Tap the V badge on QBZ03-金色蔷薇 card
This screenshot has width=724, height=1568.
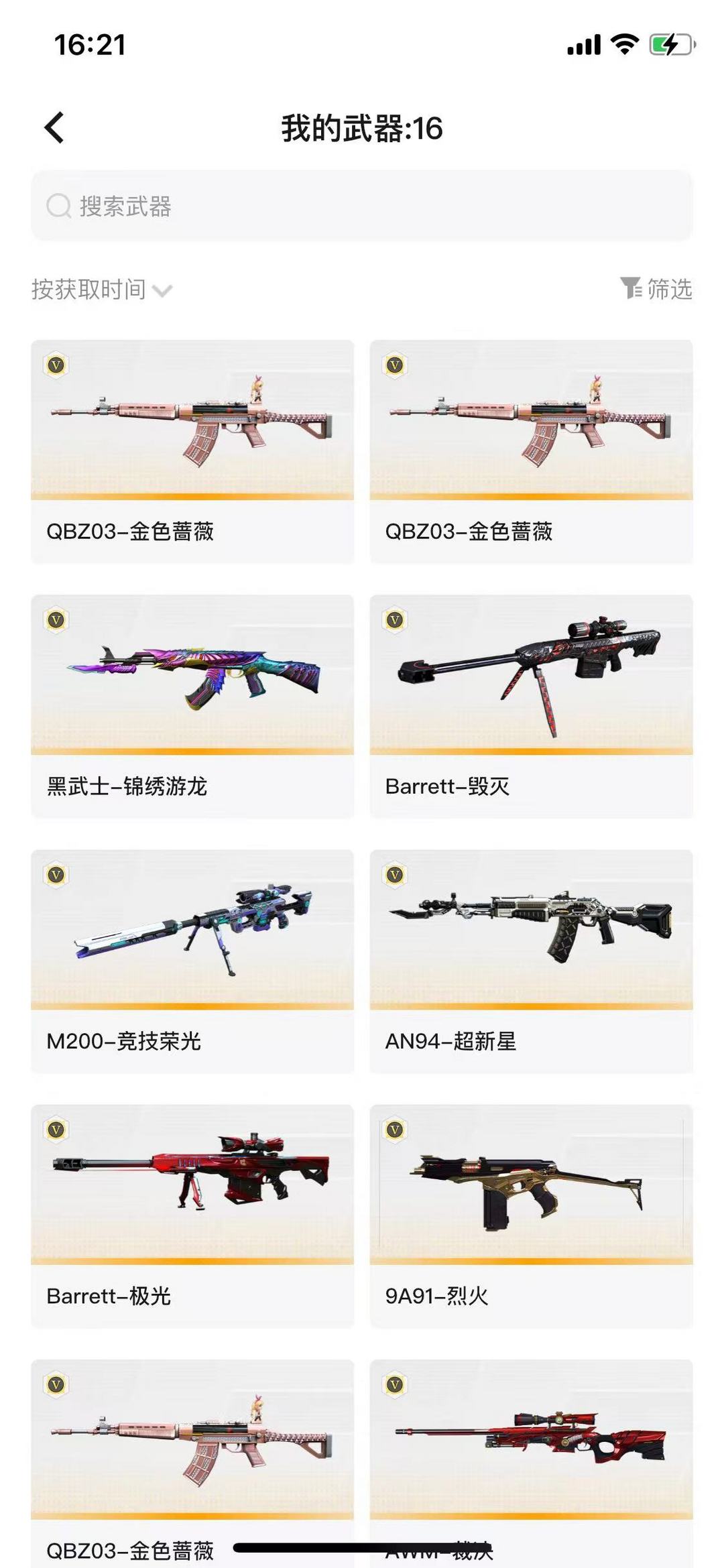[x=56, y=364]
